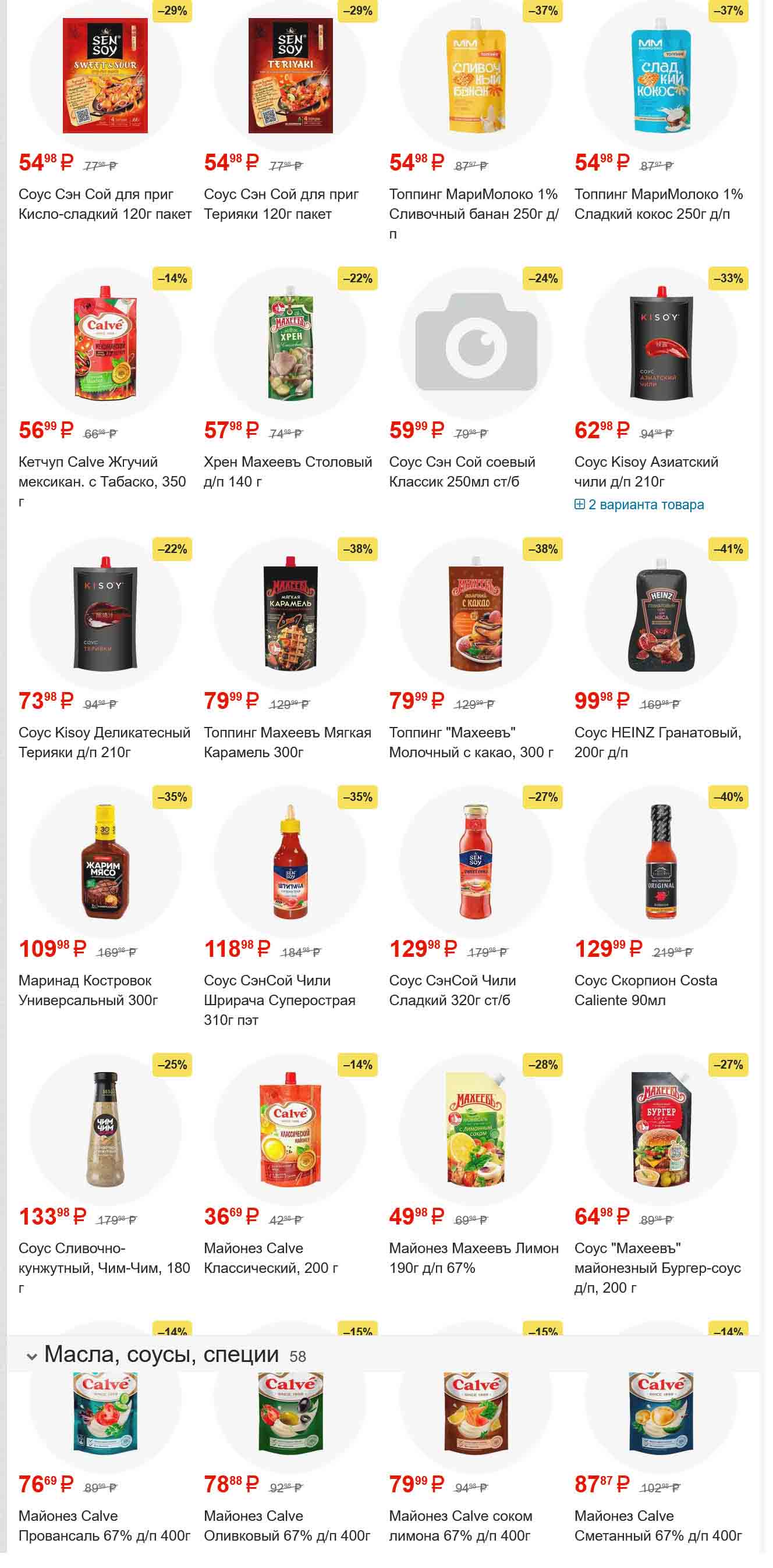773x1568 pixels.
Task: Select Соус Скорпион Costa Caliente 90мл
Action: tap(645, 991)
